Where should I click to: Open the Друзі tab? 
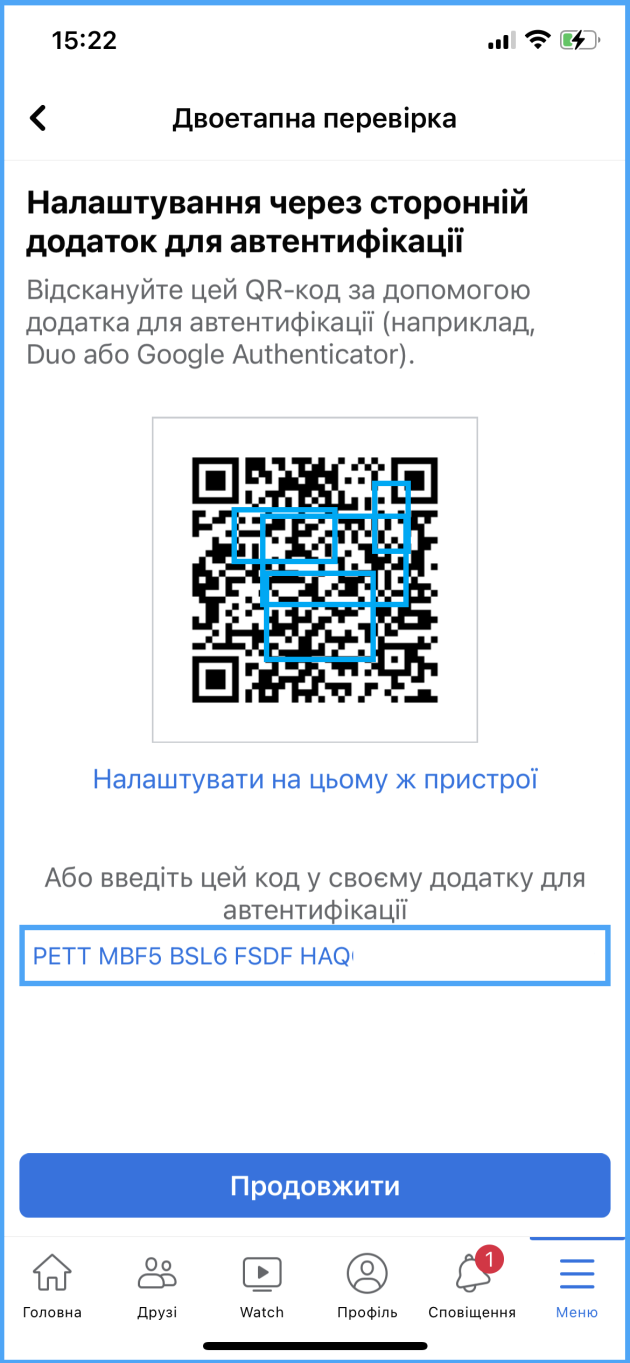157,1286
